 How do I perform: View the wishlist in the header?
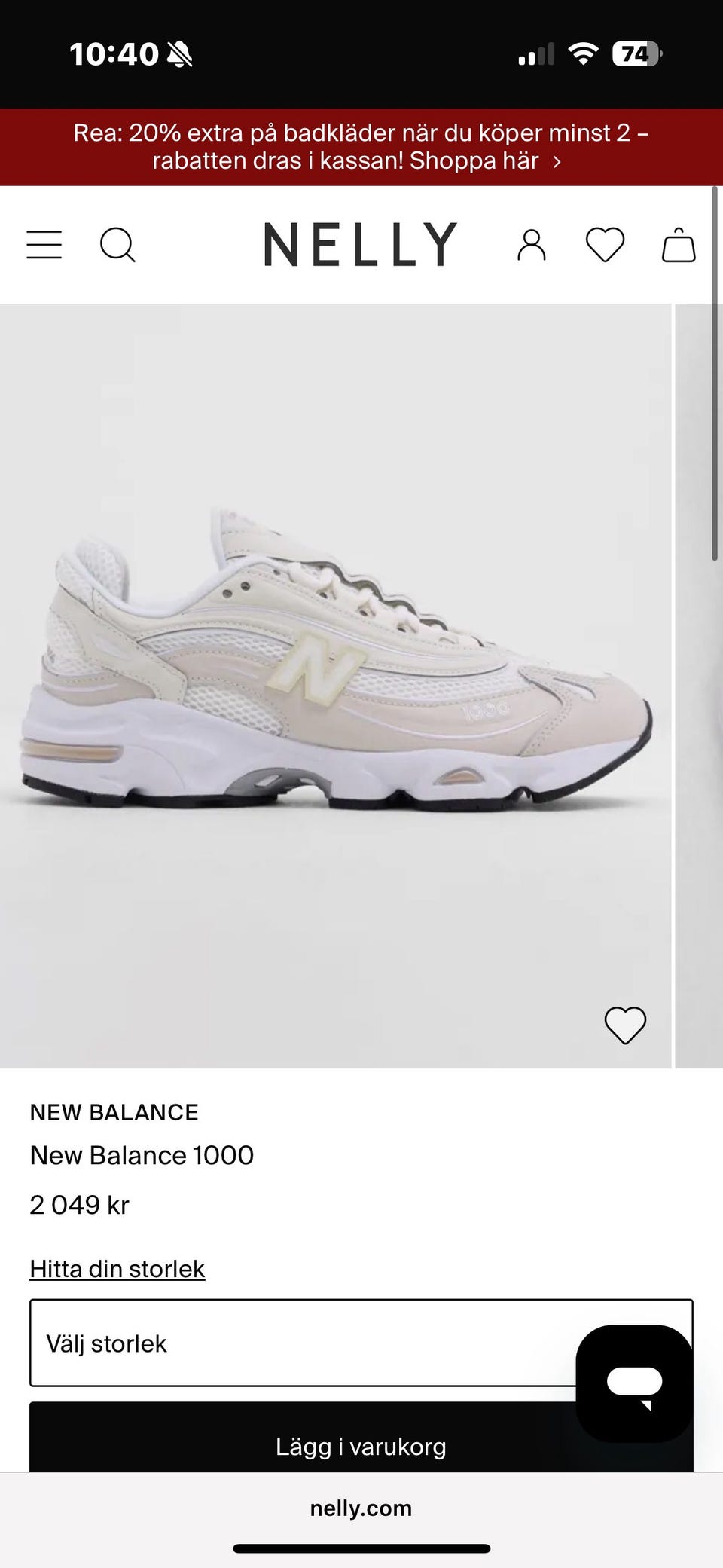(x=606, y=245)
